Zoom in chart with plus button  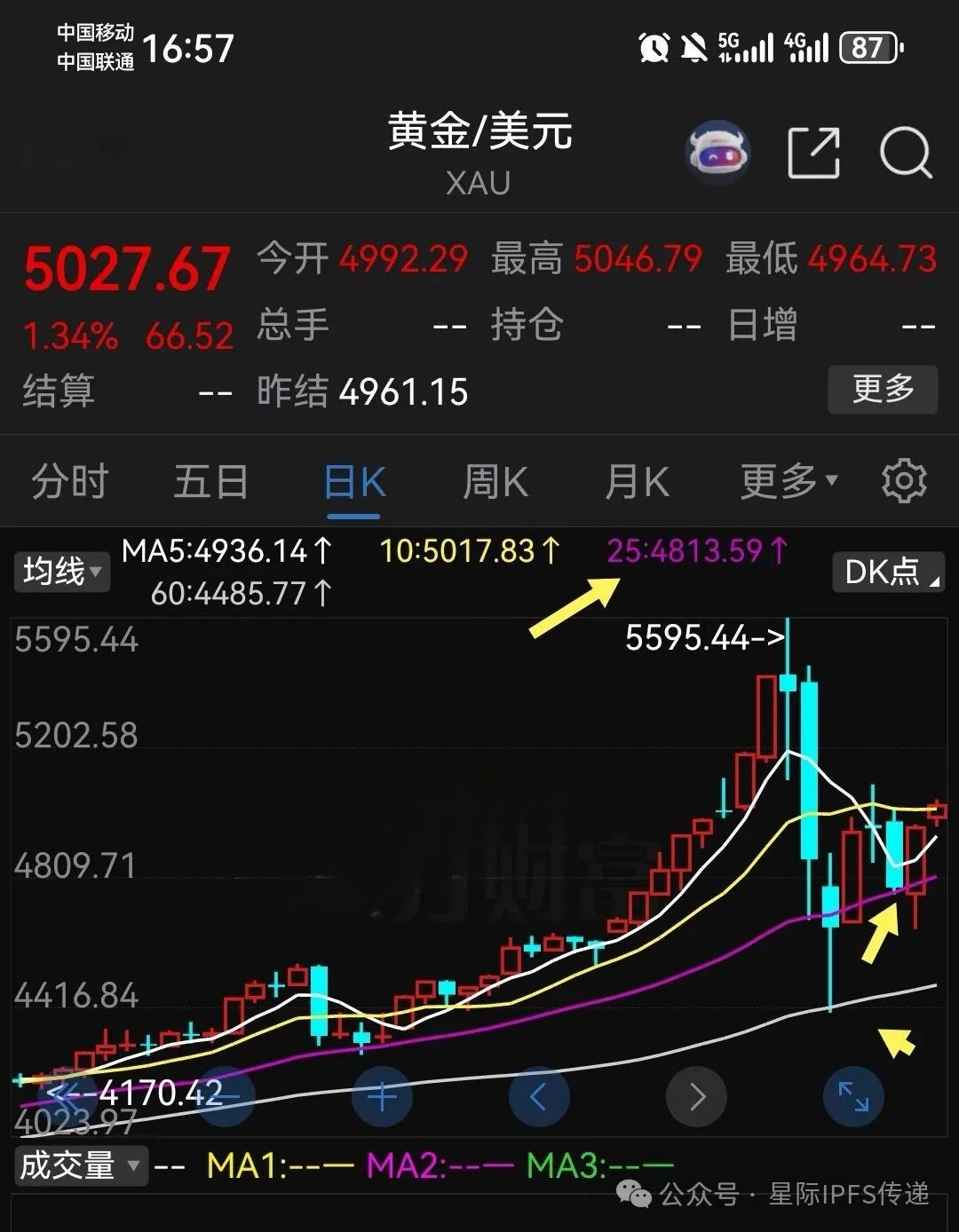pos(382,1097)
